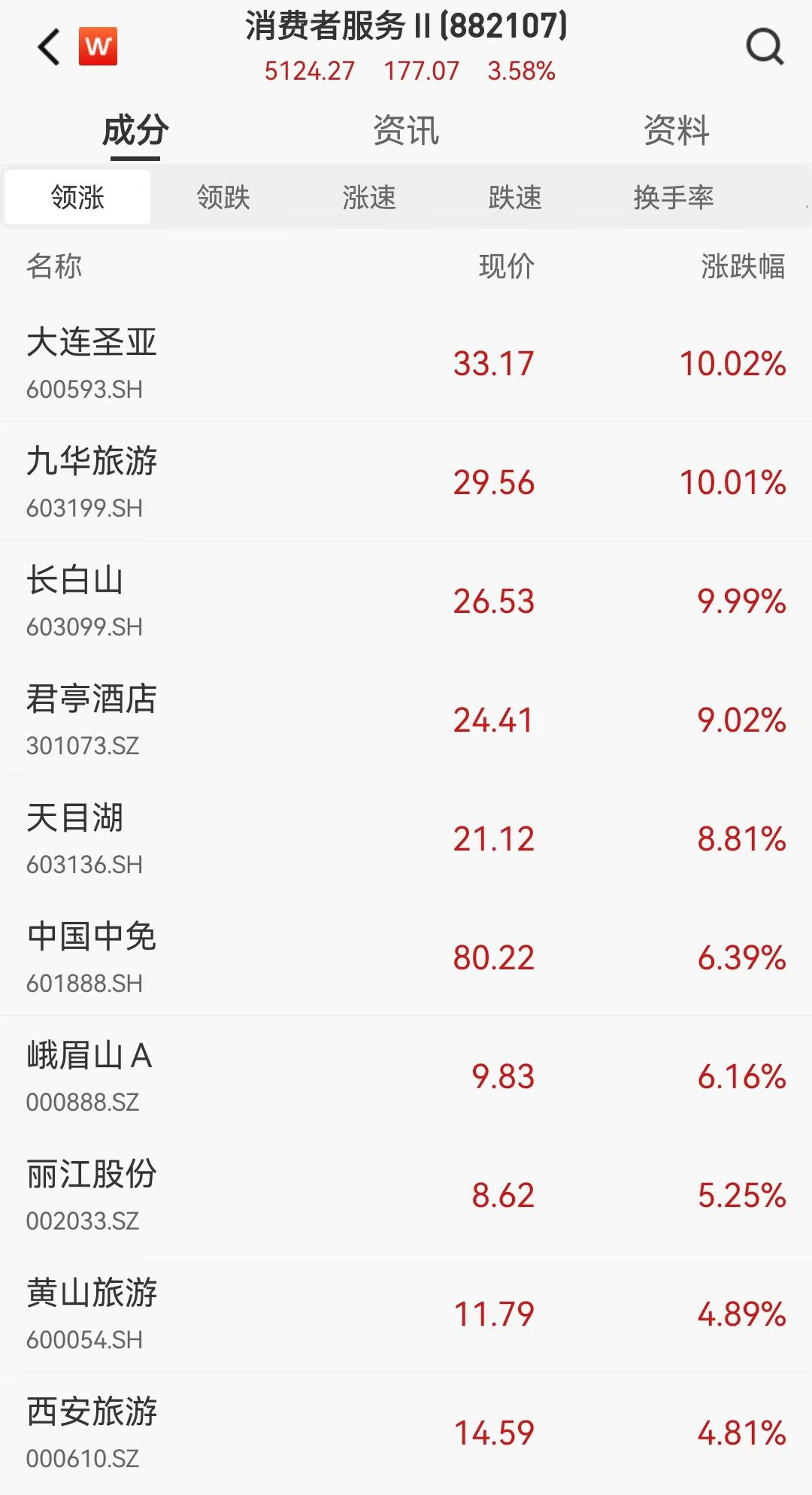Click the index change 3.58%
Screen dimensions: 812x1495
[x=520, y=71]
